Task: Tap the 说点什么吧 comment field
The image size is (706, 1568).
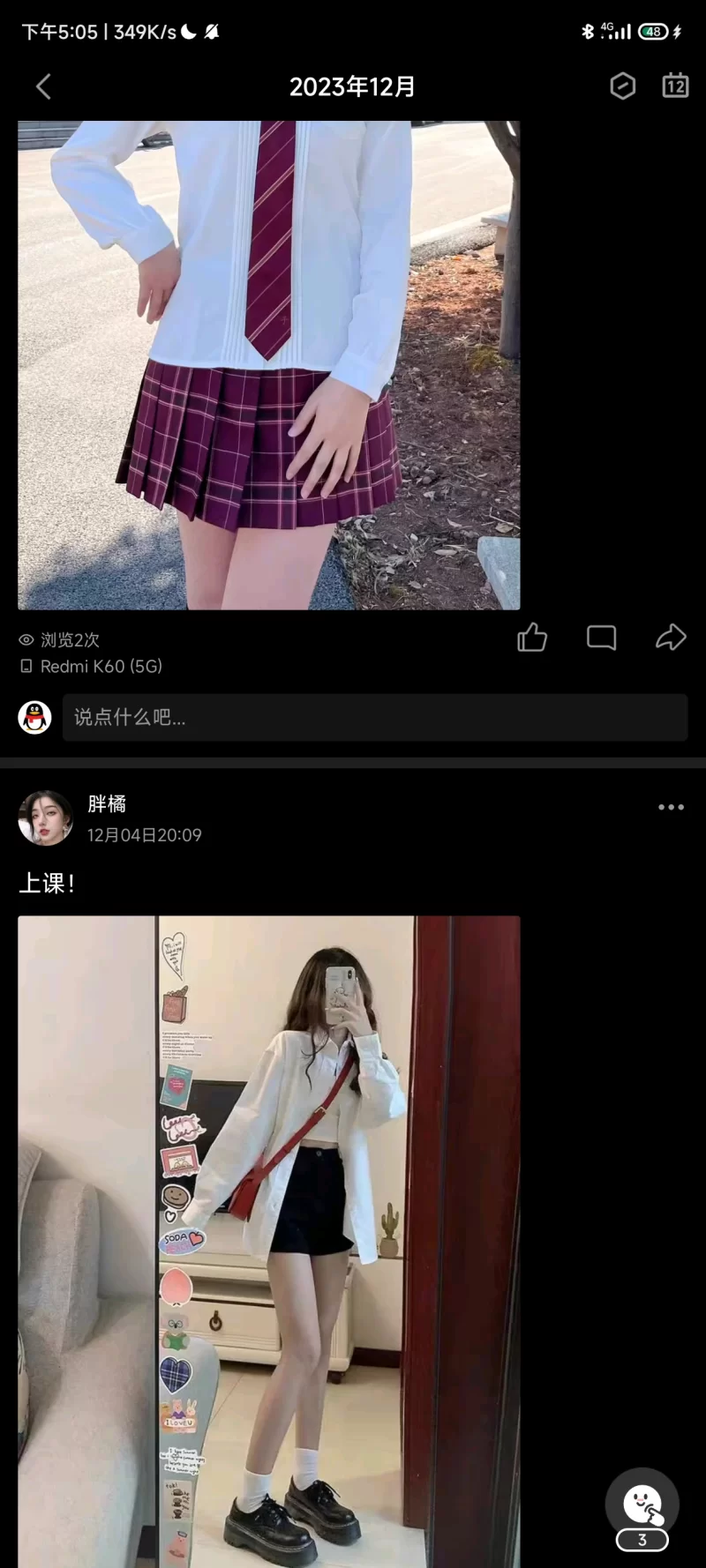Action: (374, 717)
